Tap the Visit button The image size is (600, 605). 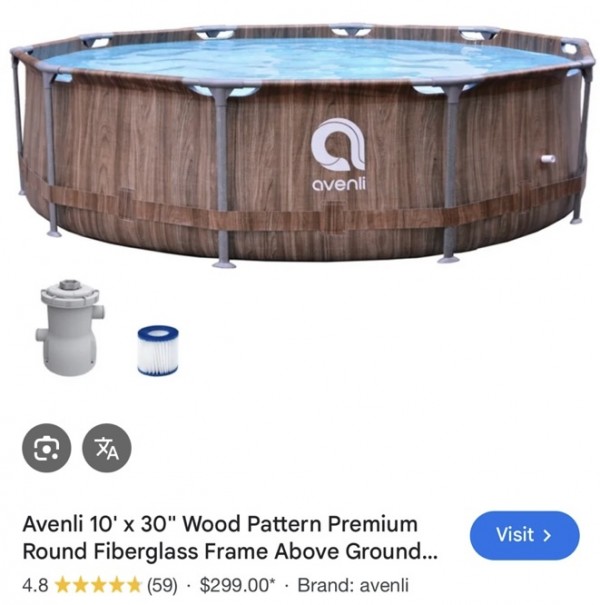point(524,535)
